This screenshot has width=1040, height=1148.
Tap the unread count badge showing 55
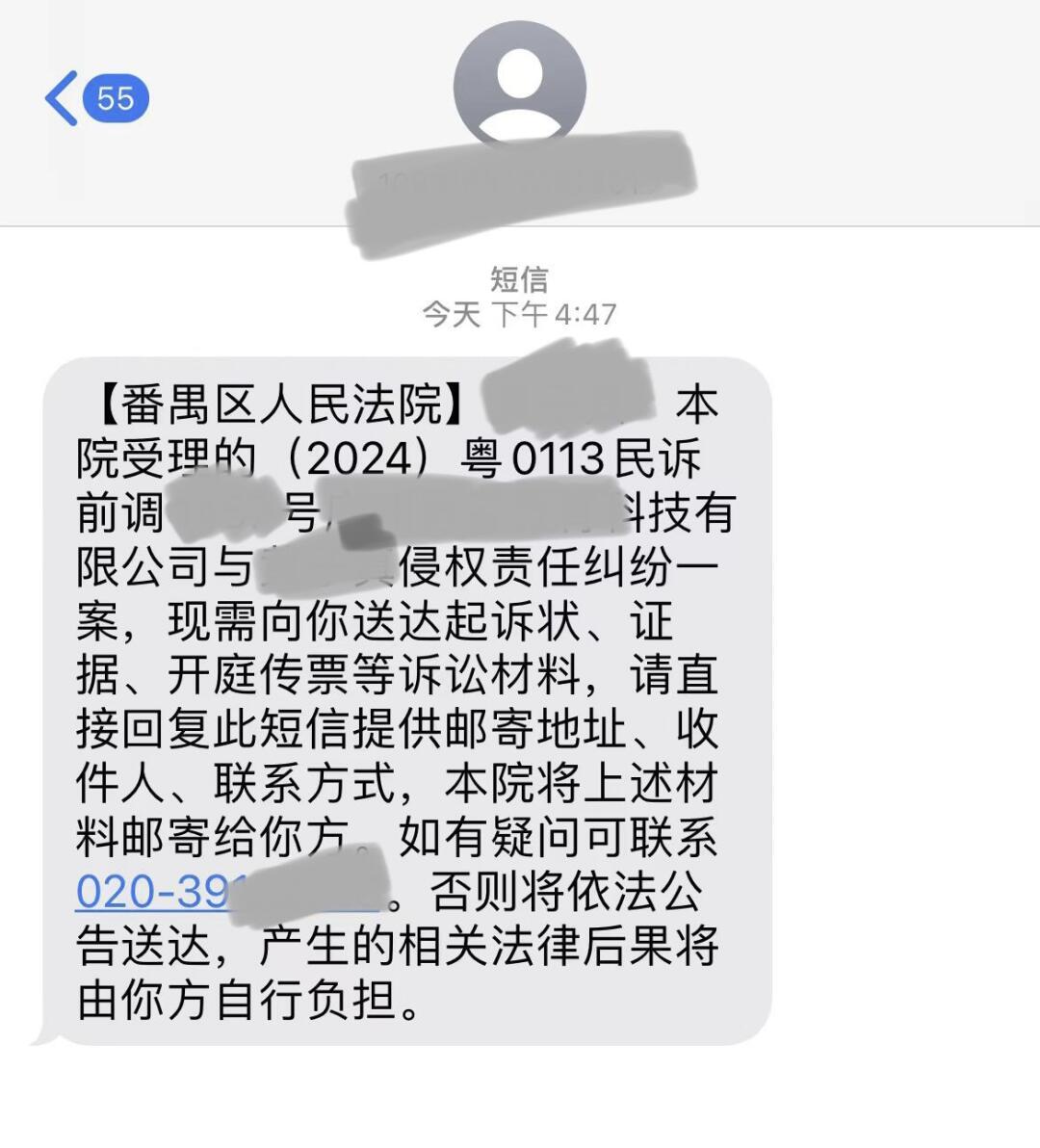(115, 98)
